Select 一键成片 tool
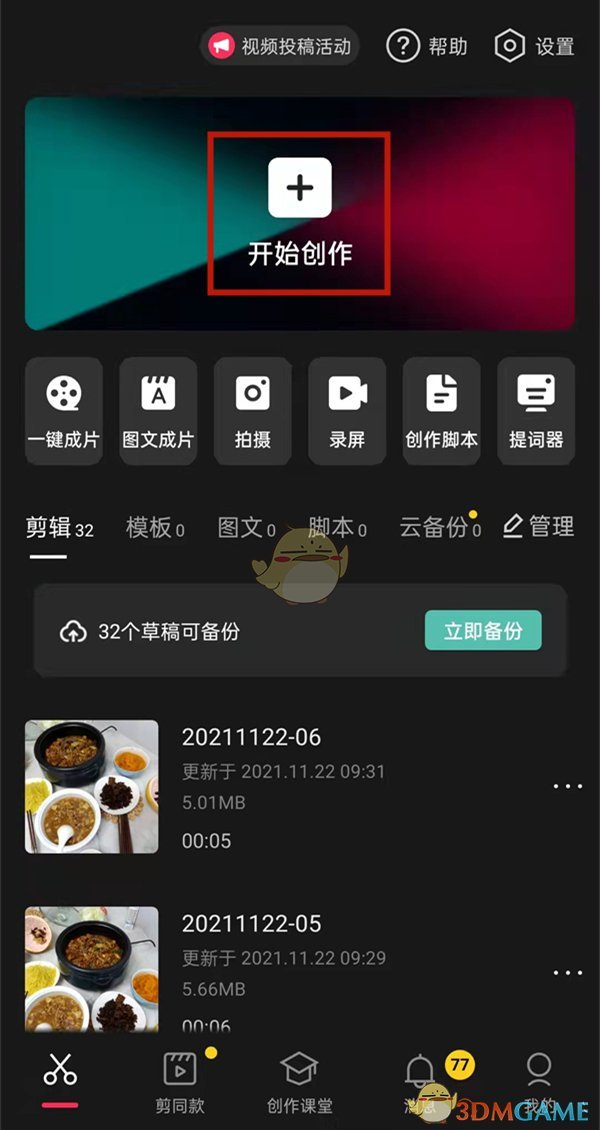 (63, 411)
